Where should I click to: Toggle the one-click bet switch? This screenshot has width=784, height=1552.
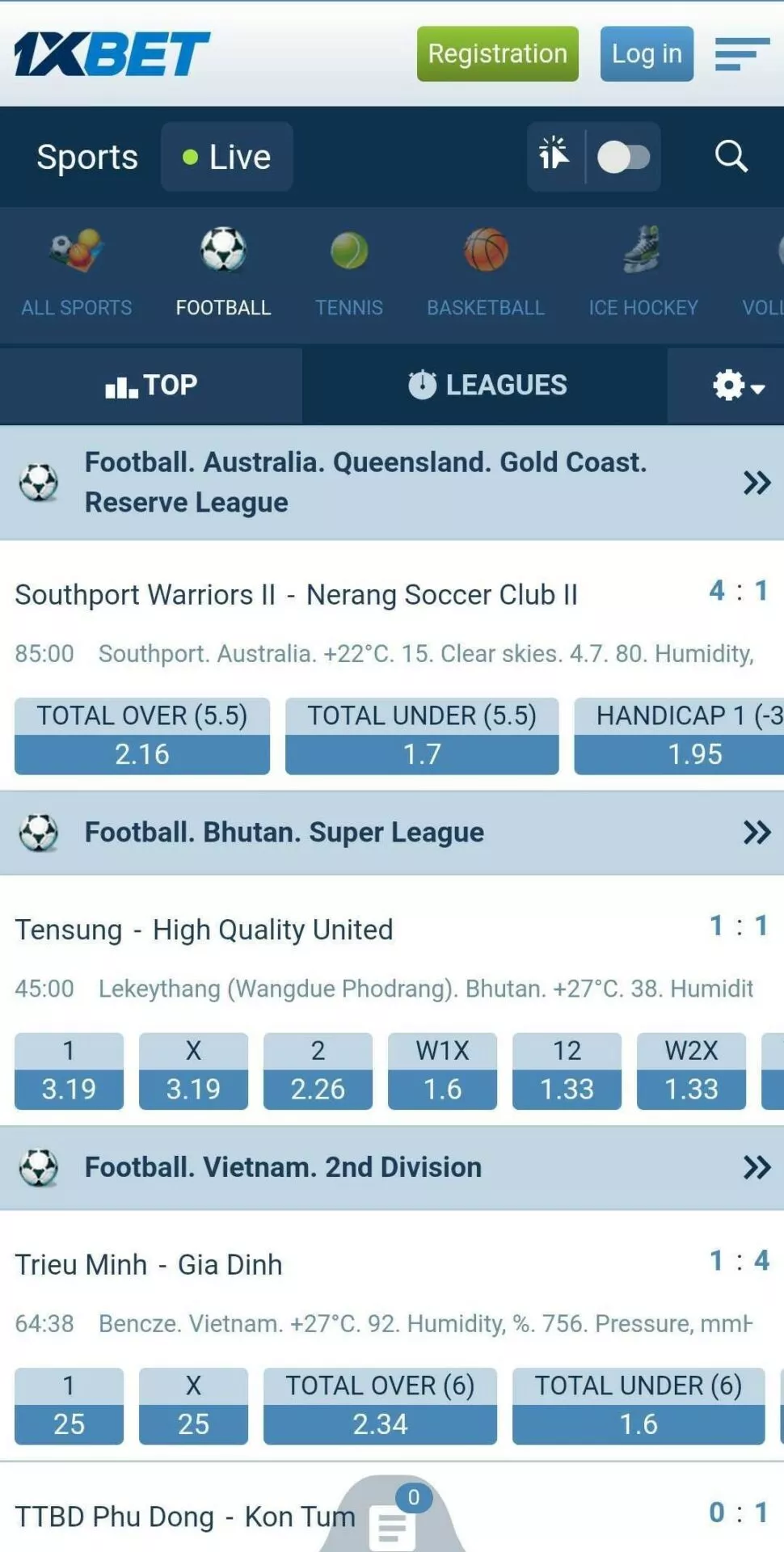pos(623,157)
